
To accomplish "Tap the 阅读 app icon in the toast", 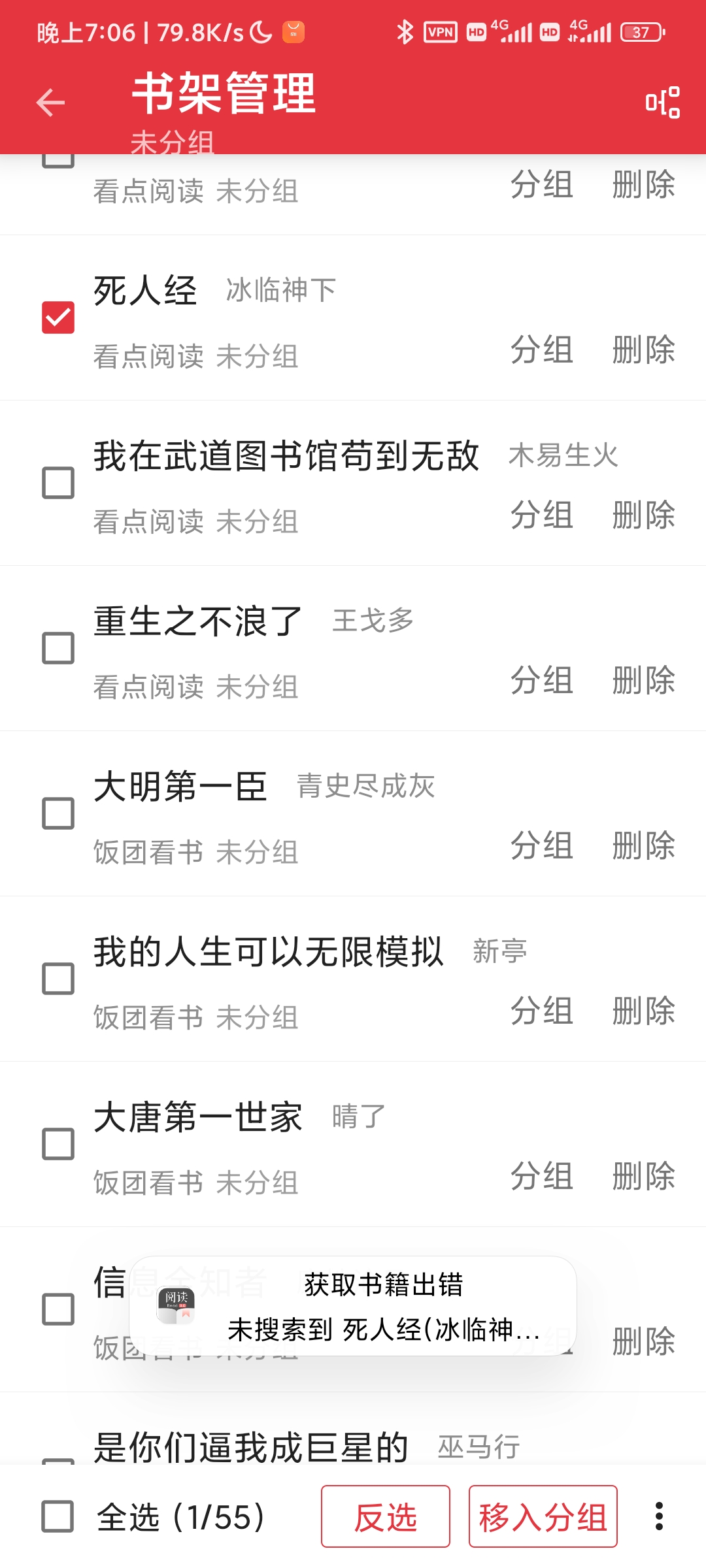I will pos(178,1307).
